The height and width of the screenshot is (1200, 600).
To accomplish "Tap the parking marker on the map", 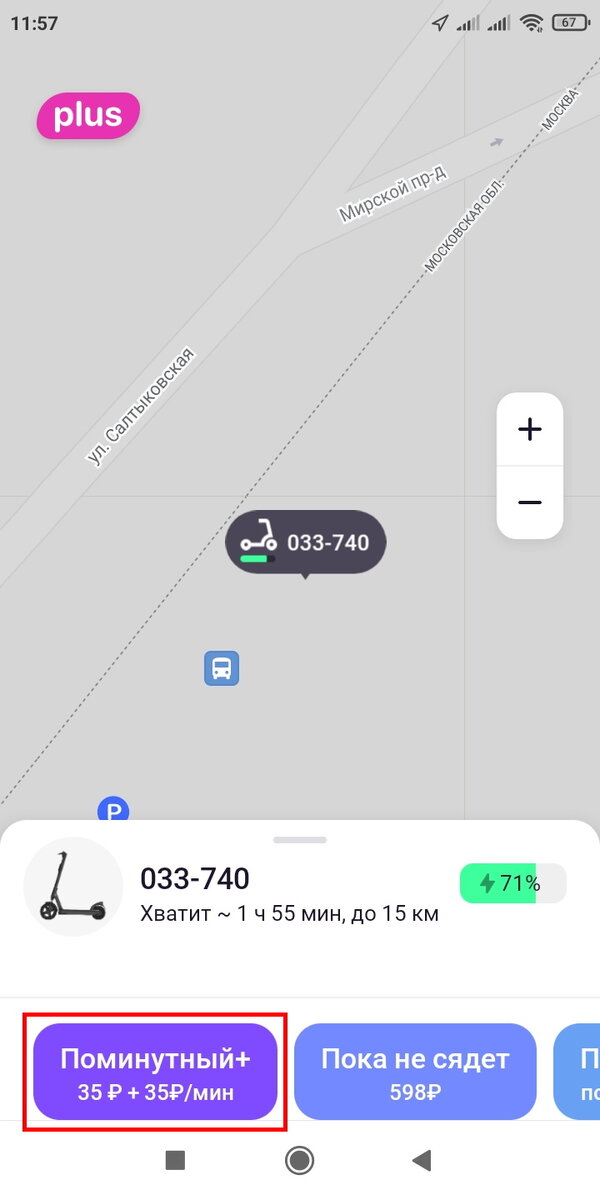I will 114,811.
